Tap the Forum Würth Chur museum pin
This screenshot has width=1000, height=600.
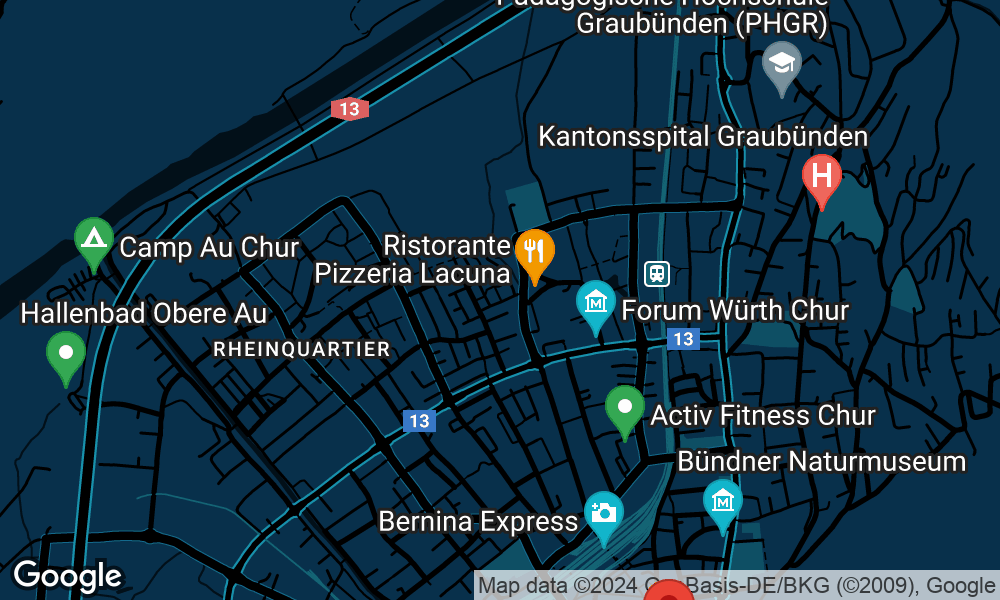coord(596,301)
